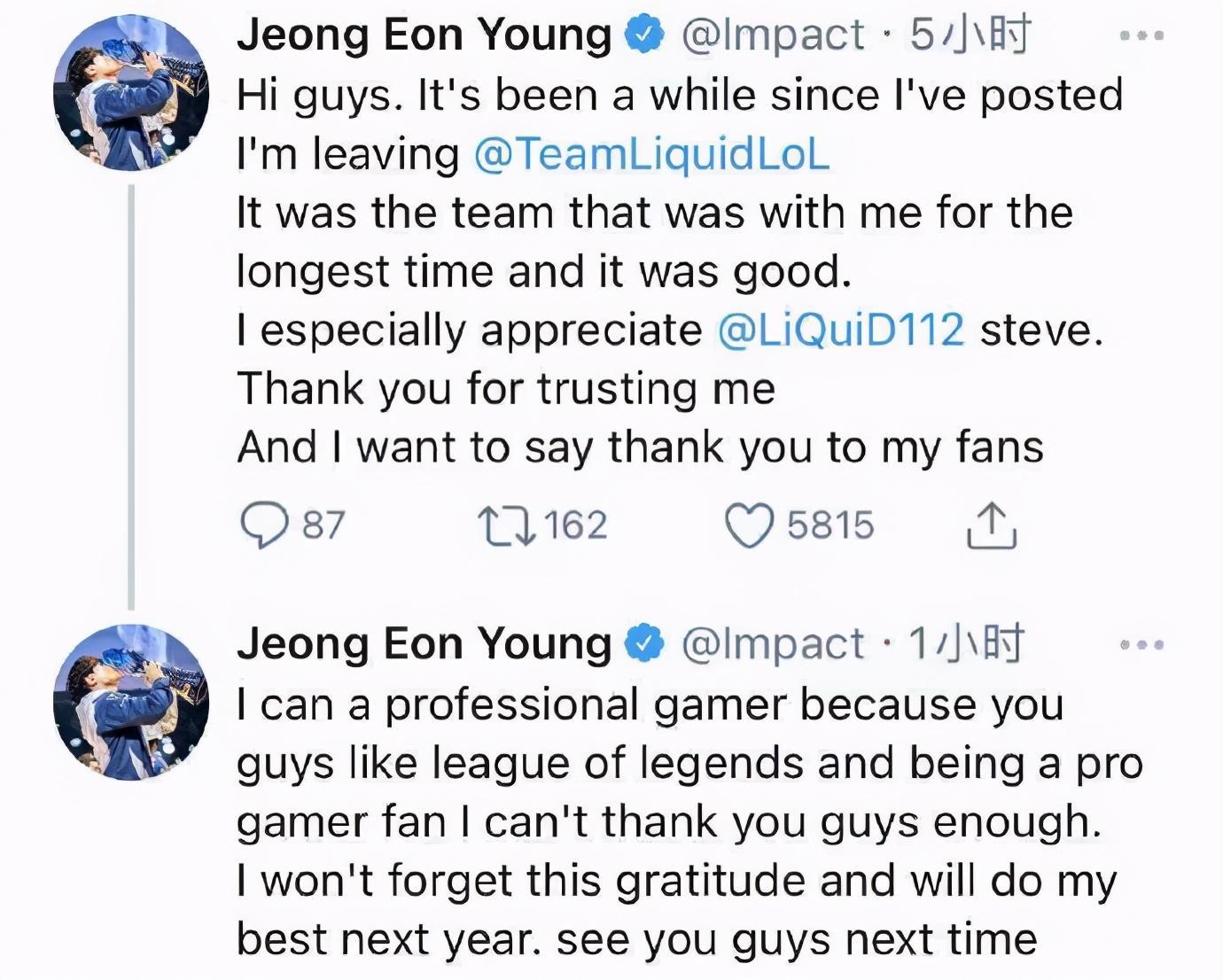The image size is (1223, 980).
Task: Open Jeong Eon Young's name on first tweet
Action: pyautogui.click(x=424, y=36)
